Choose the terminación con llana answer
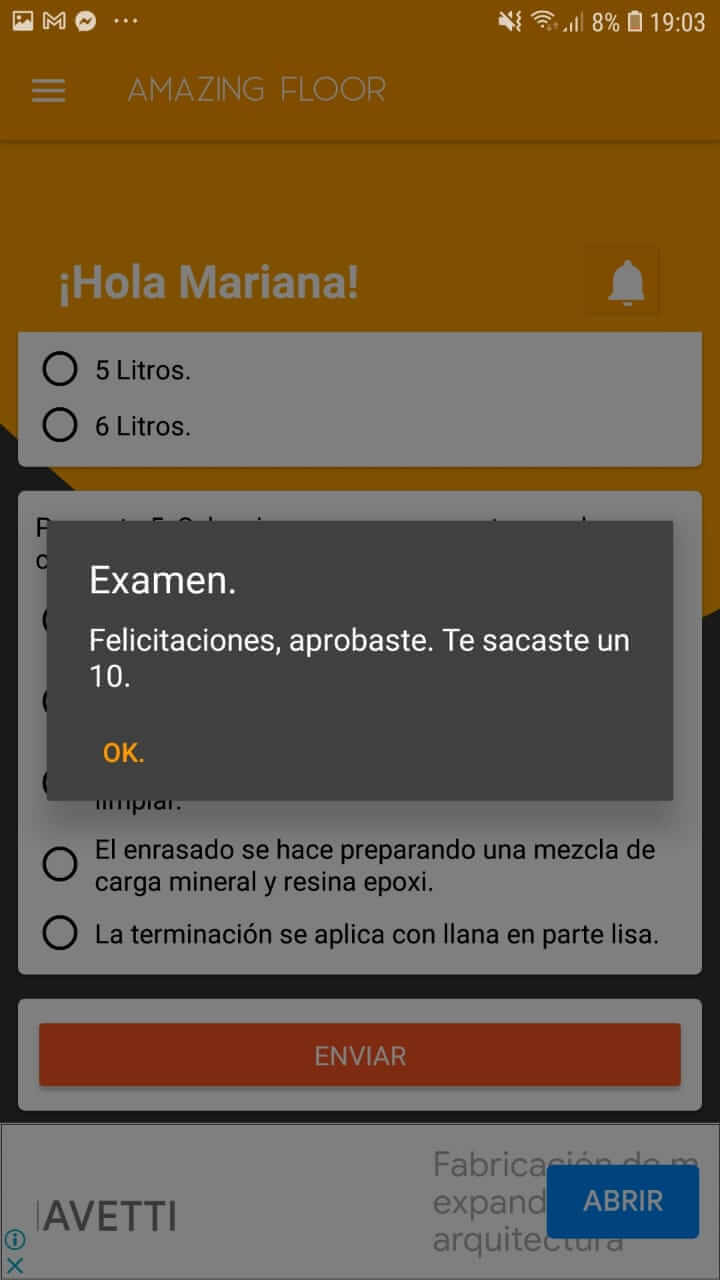The image size is (720, 1280). pyautogui.click(x=60, y=934)
